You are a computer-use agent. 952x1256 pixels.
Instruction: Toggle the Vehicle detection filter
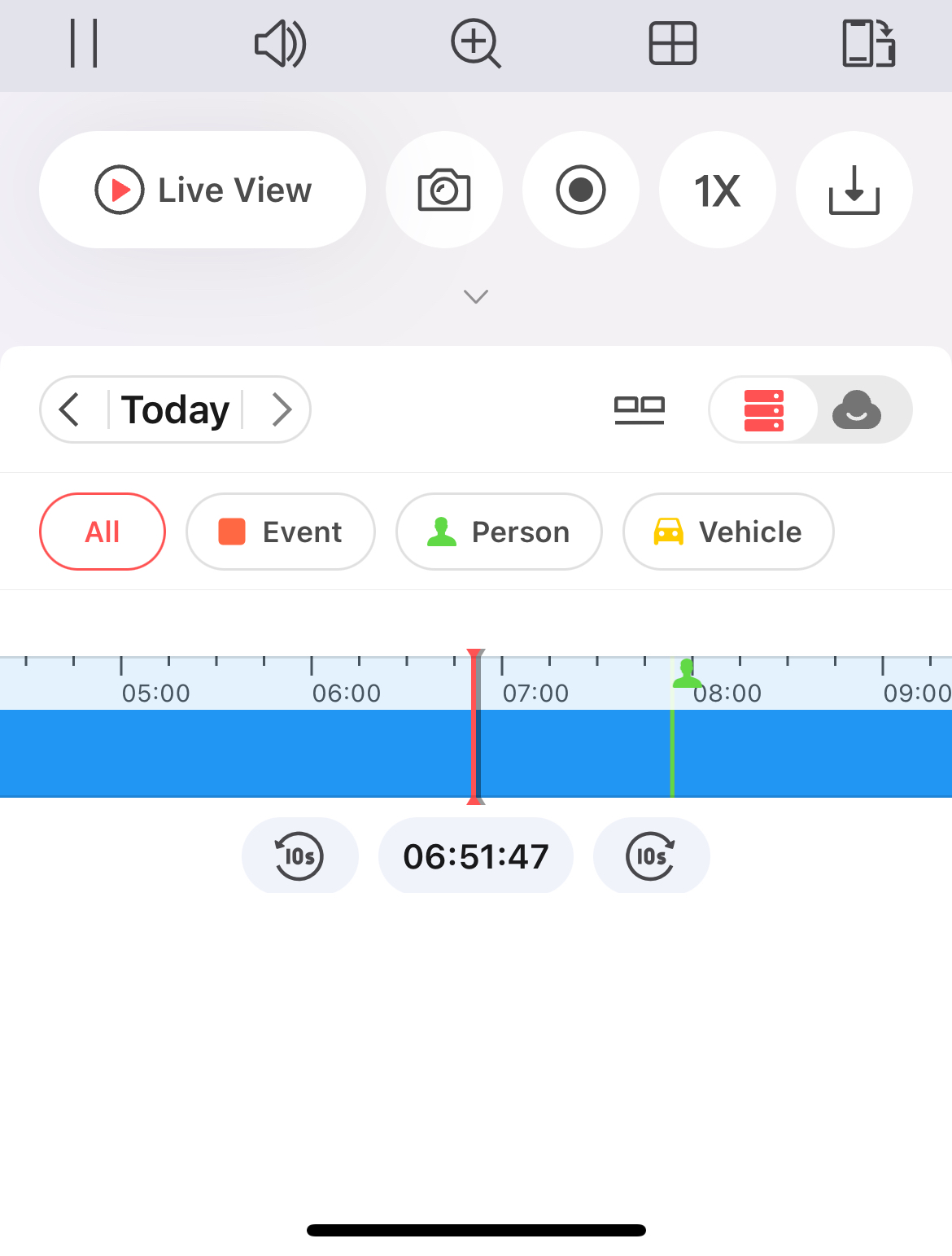(727, 531)
